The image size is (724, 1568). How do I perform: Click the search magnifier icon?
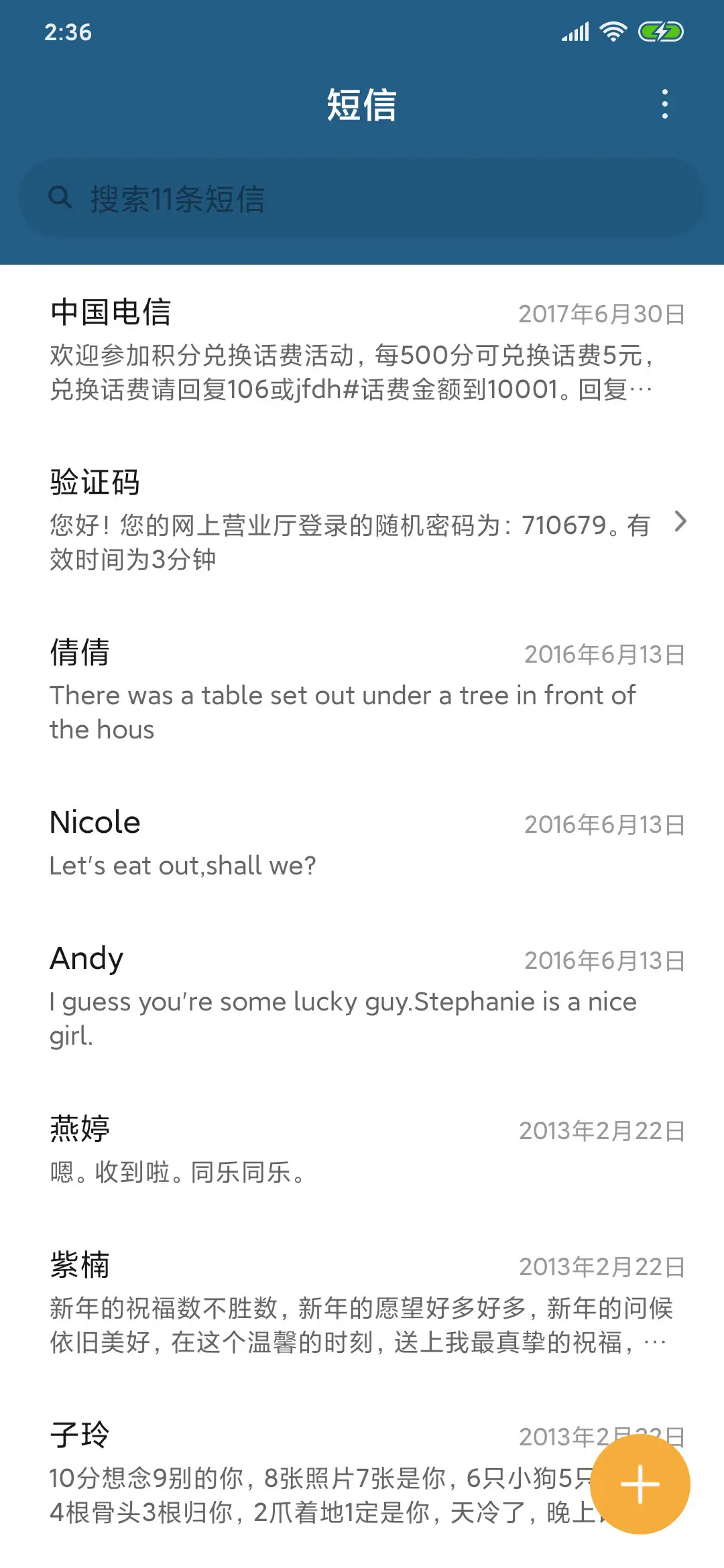pos(61,196)
